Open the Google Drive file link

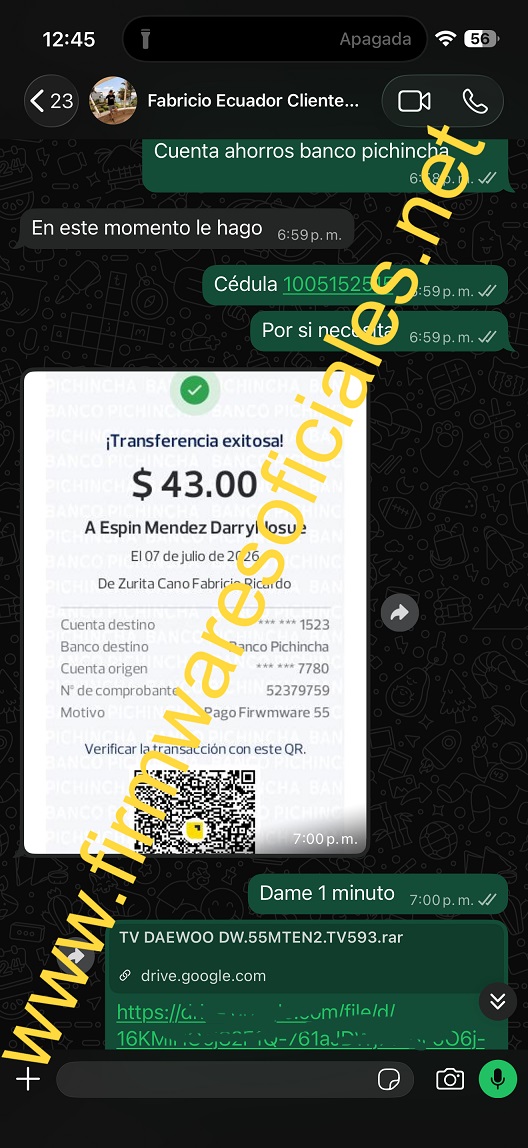[300, 1025]
